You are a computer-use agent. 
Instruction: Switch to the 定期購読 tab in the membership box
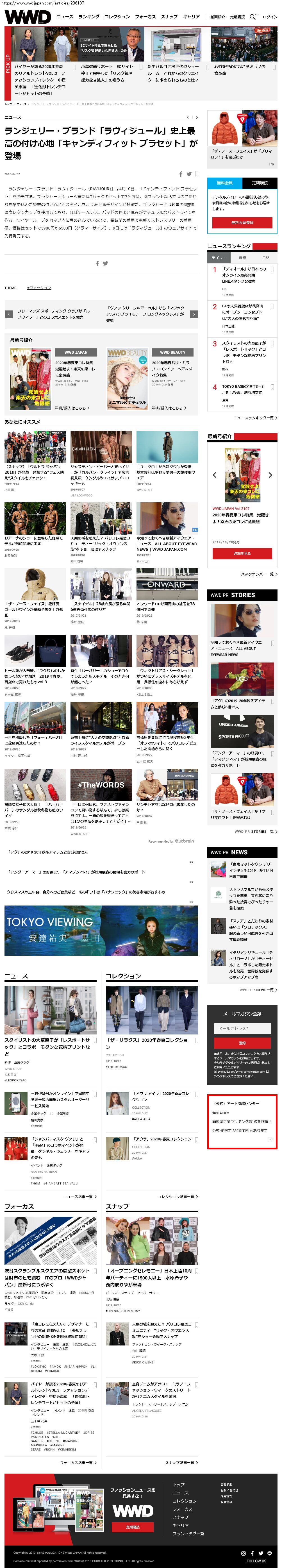click(x=260, y=183)
